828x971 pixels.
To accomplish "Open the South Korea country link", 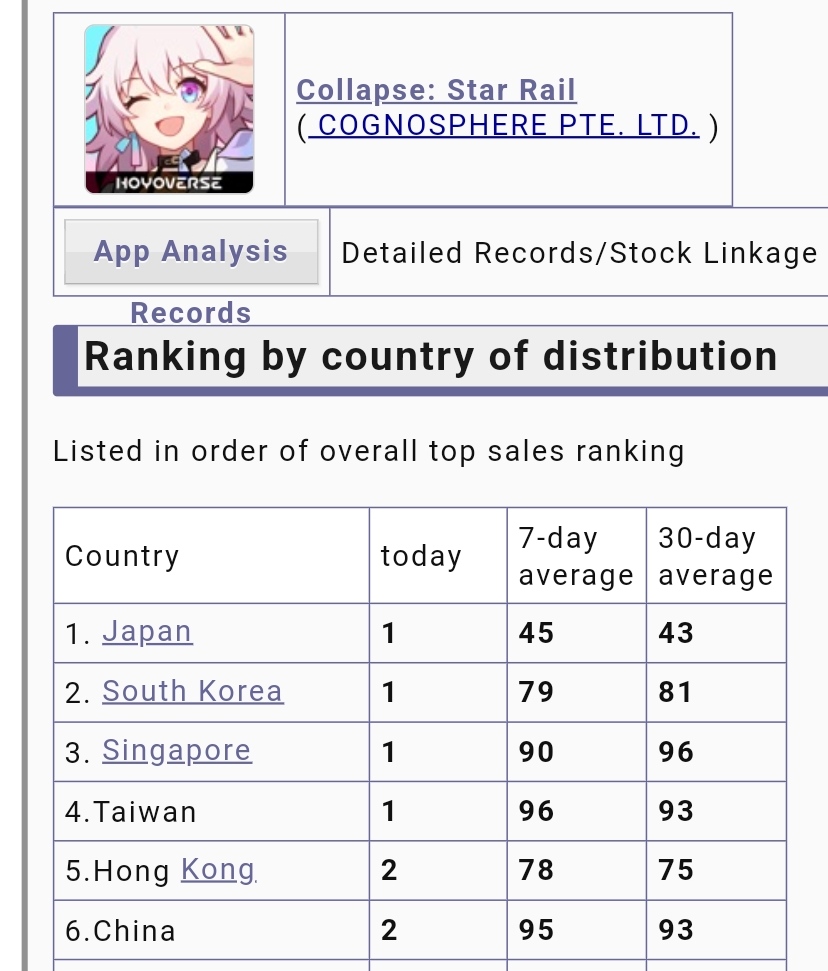I will [x=193, y=691].
